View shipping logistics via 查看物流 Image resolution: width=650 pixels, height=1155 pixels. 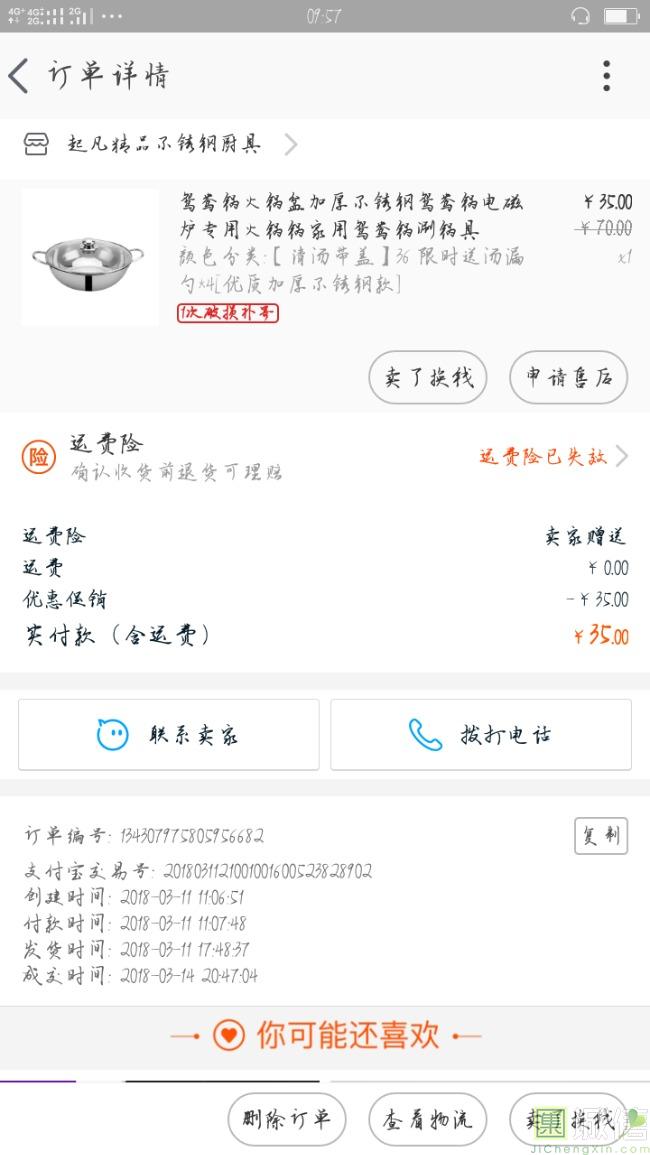427,1119
